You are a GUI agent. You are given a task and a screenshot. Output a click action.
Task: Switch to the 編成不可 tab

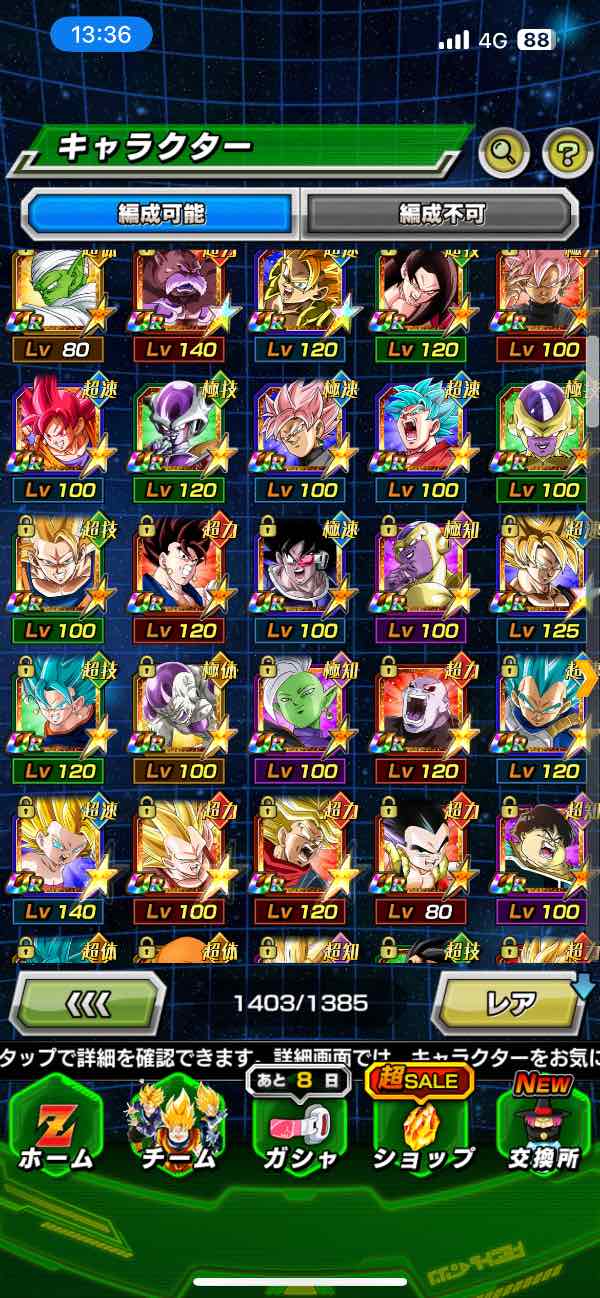click(441, 213)
